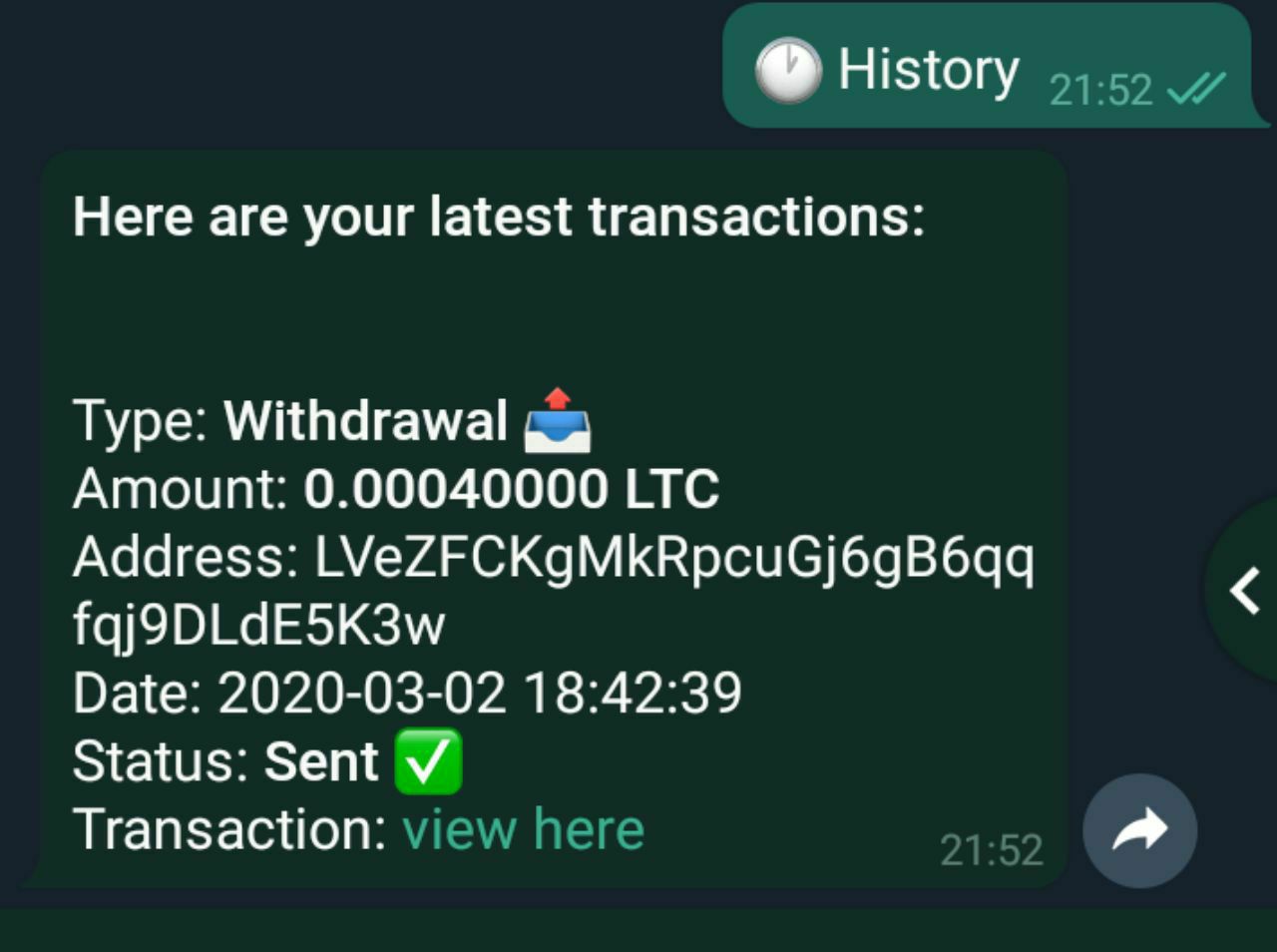The height and width of the screenshot is (952, 1277).
Task: Open the 'view here' transaction link
Action: point(523,830)
